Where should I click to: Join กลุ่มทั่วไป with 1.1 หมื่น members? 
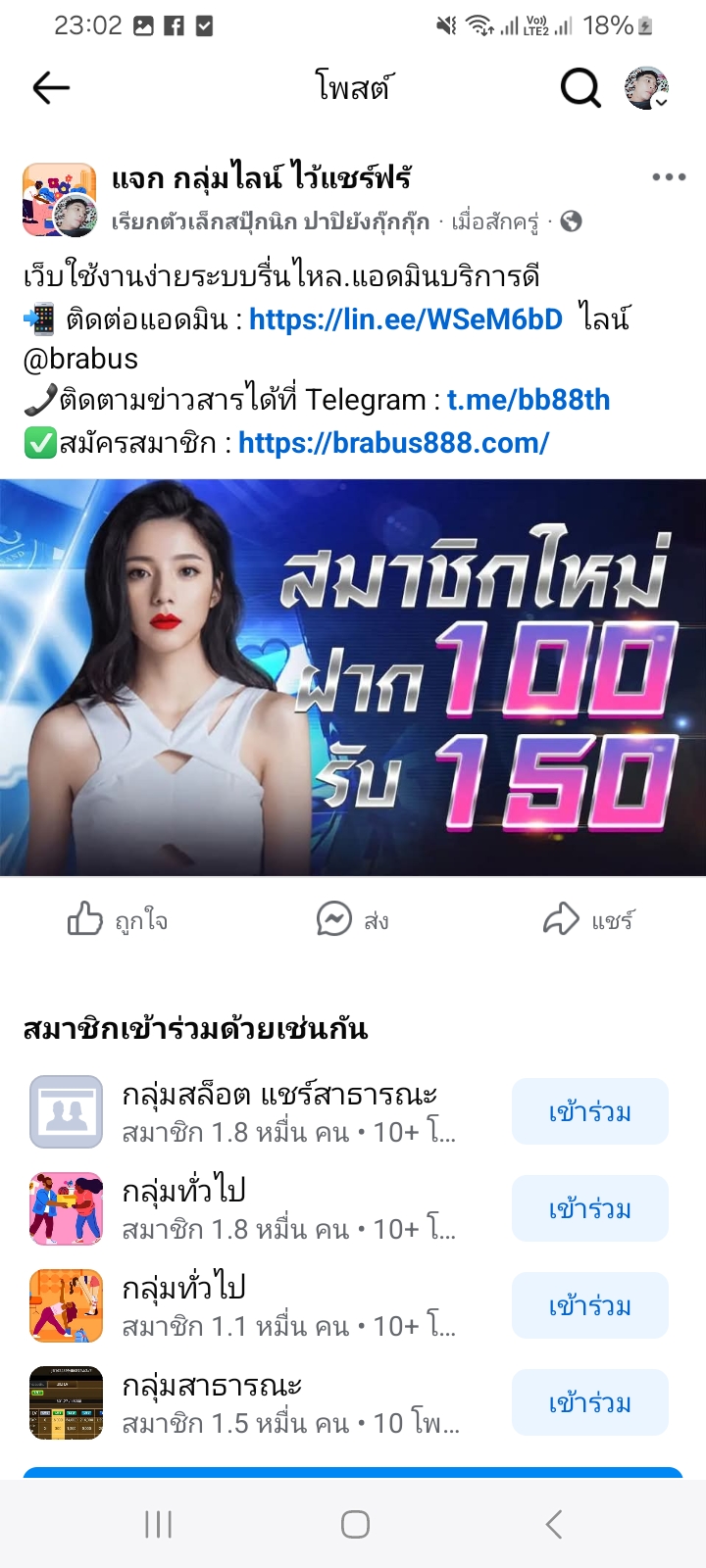click(x=589, y=1306)
